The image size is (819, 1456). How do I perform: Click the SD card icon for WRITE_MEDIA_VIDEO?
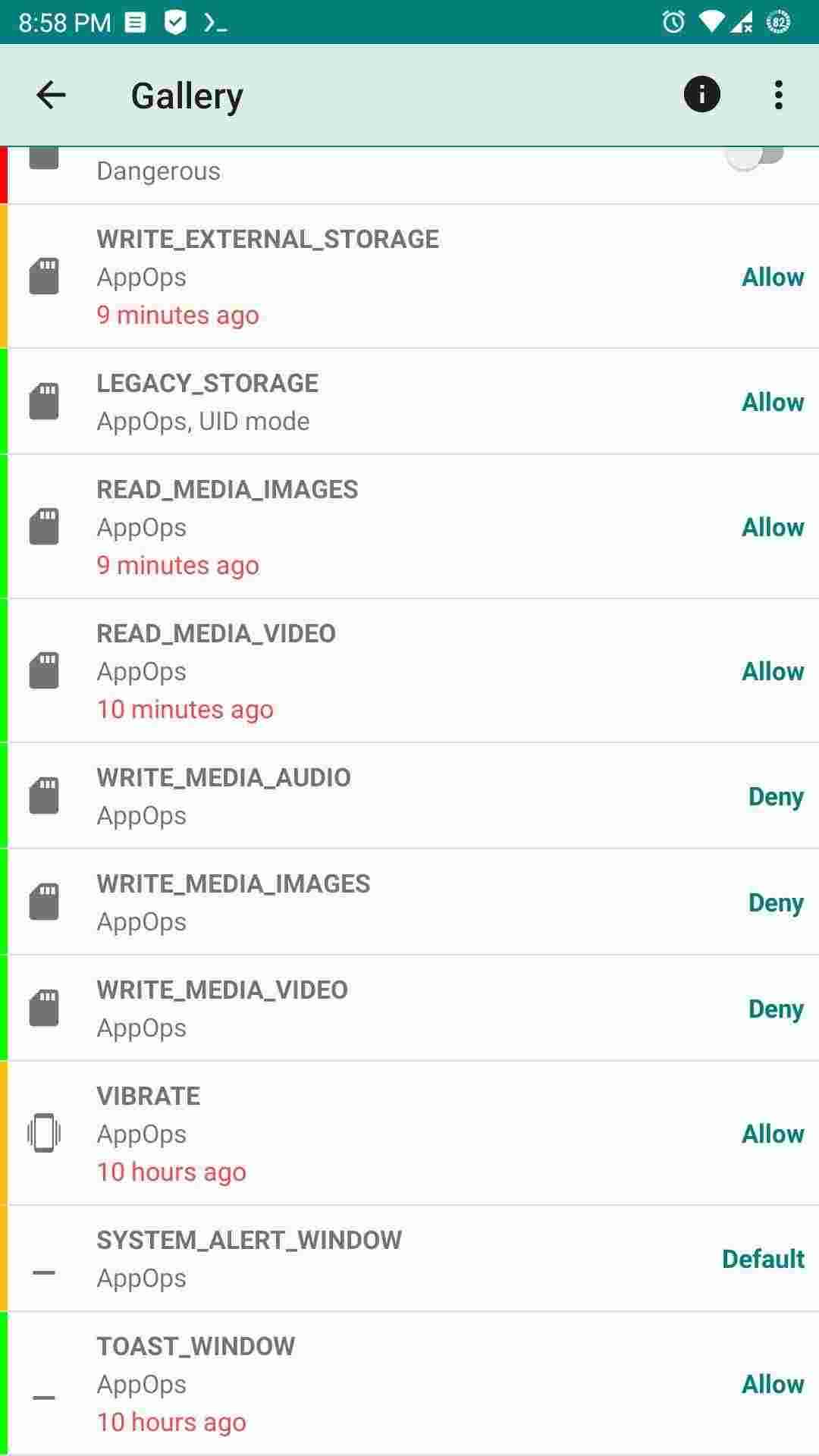43,1009
